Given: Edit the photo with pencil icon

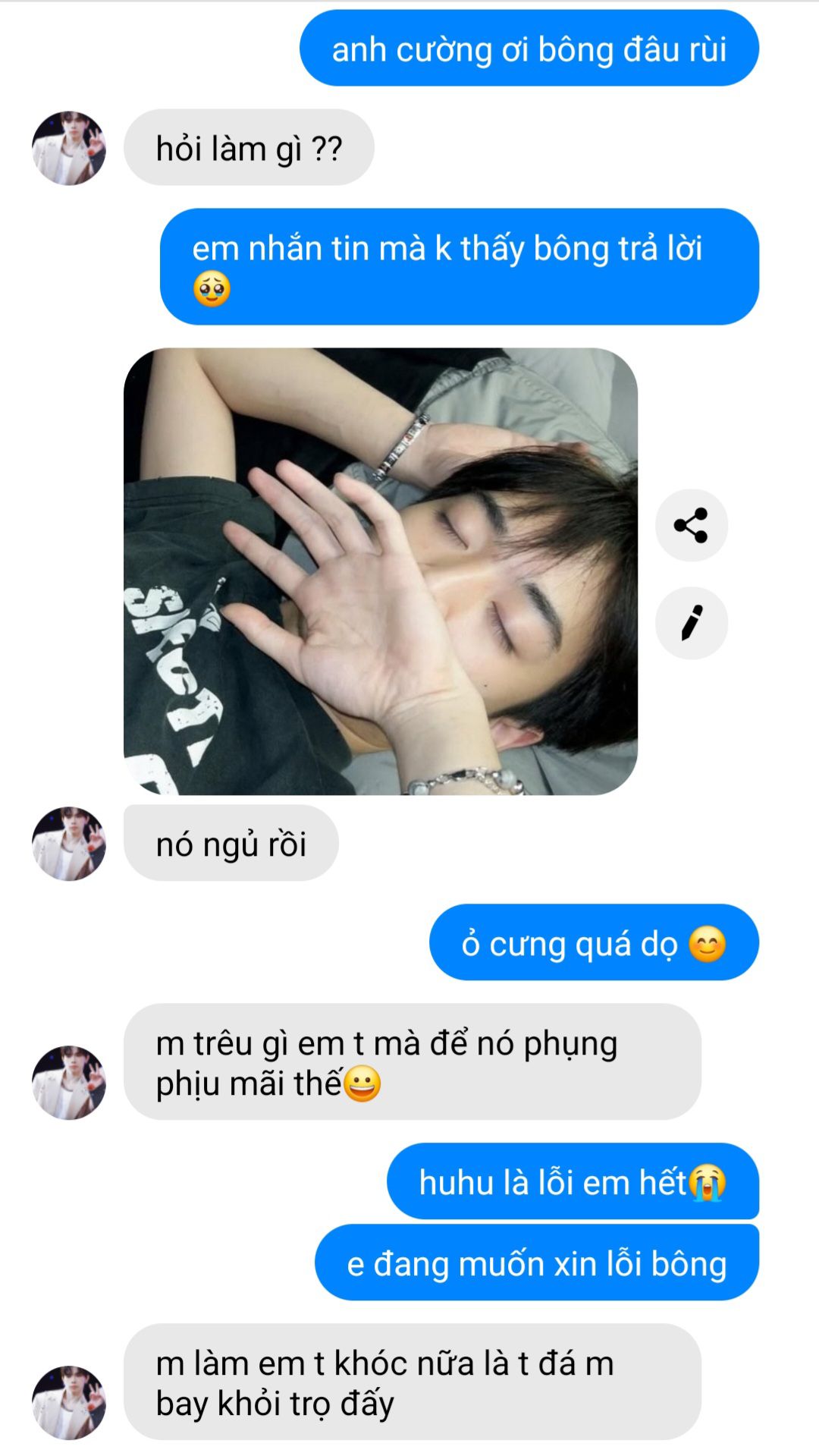Looking at the screenshot, I should coord(691,623).
